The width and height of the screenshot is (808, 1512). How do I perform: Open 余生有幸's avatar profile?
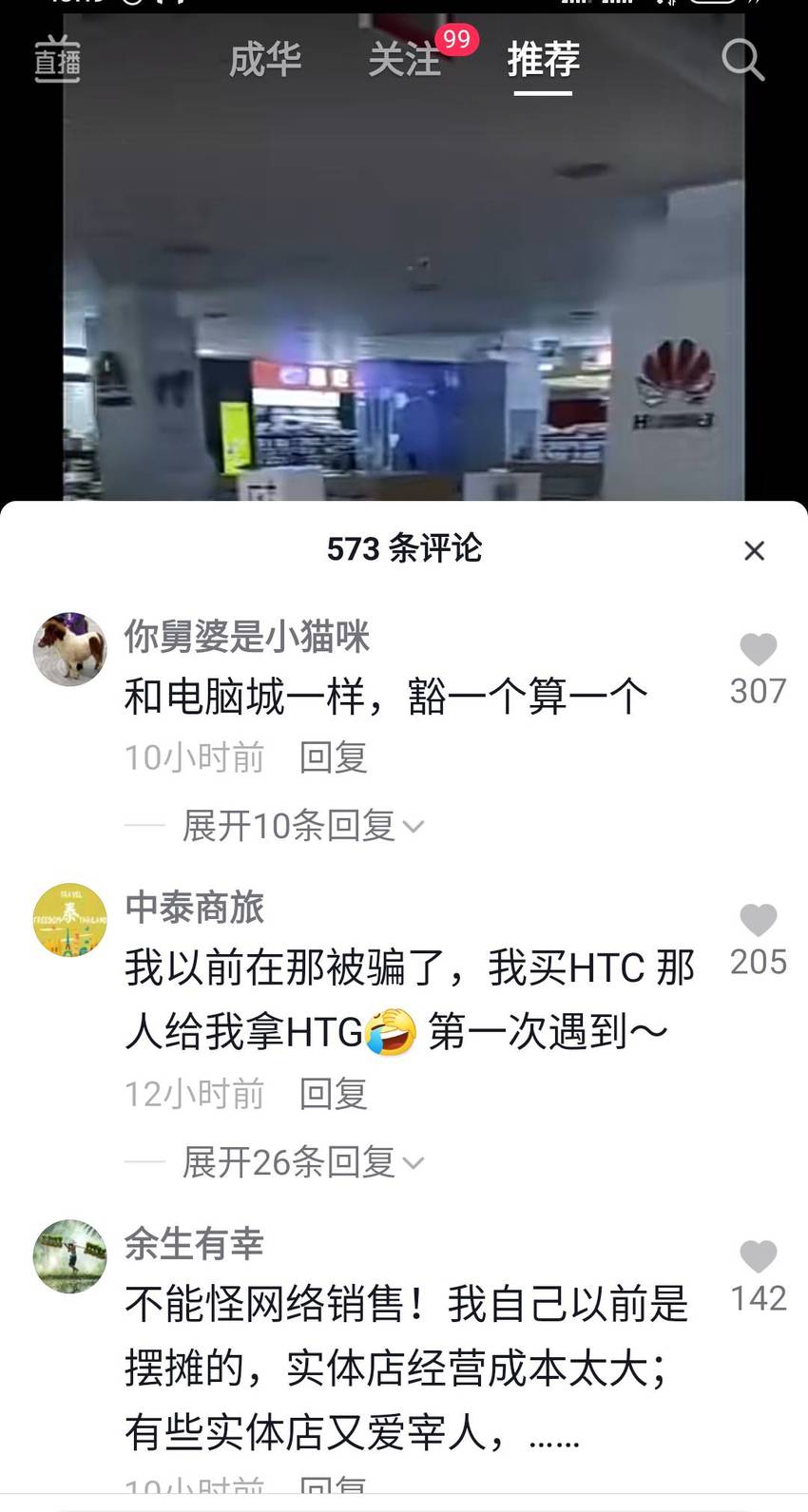tap(70, 1255)
